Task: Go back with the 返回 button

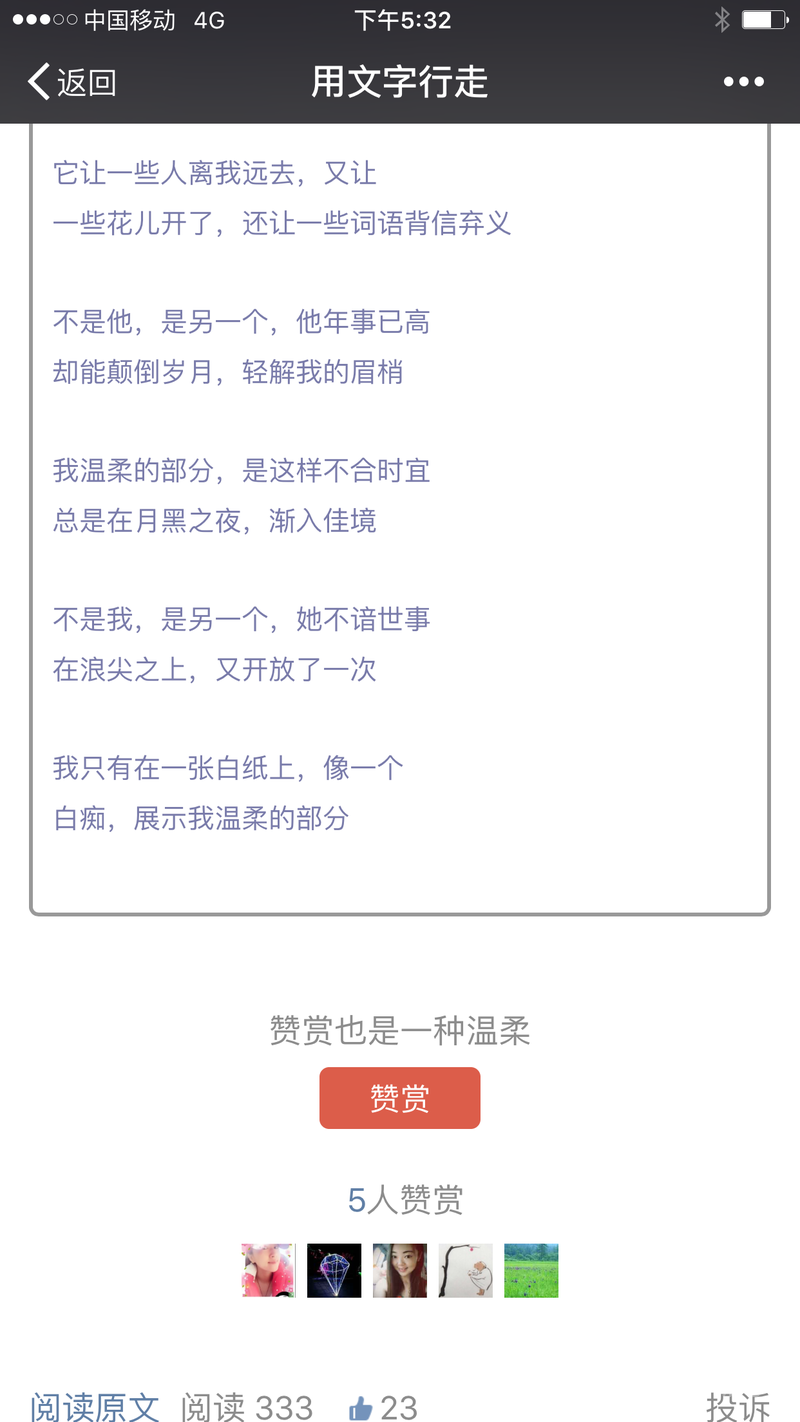Action: tap(72, 82)
